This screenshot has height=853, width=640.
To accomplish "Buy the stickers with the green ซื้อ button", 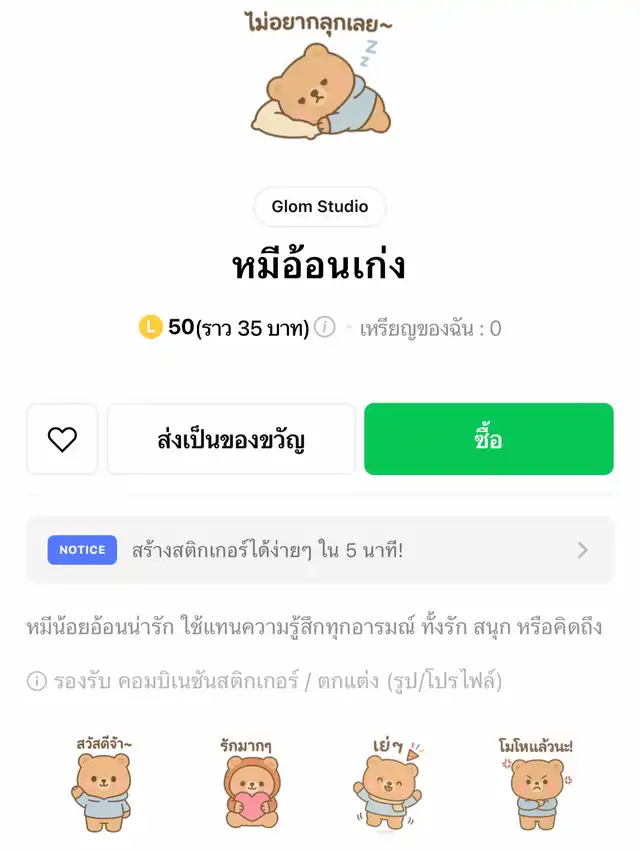I will pyautogui.click(x=489, y=439).
